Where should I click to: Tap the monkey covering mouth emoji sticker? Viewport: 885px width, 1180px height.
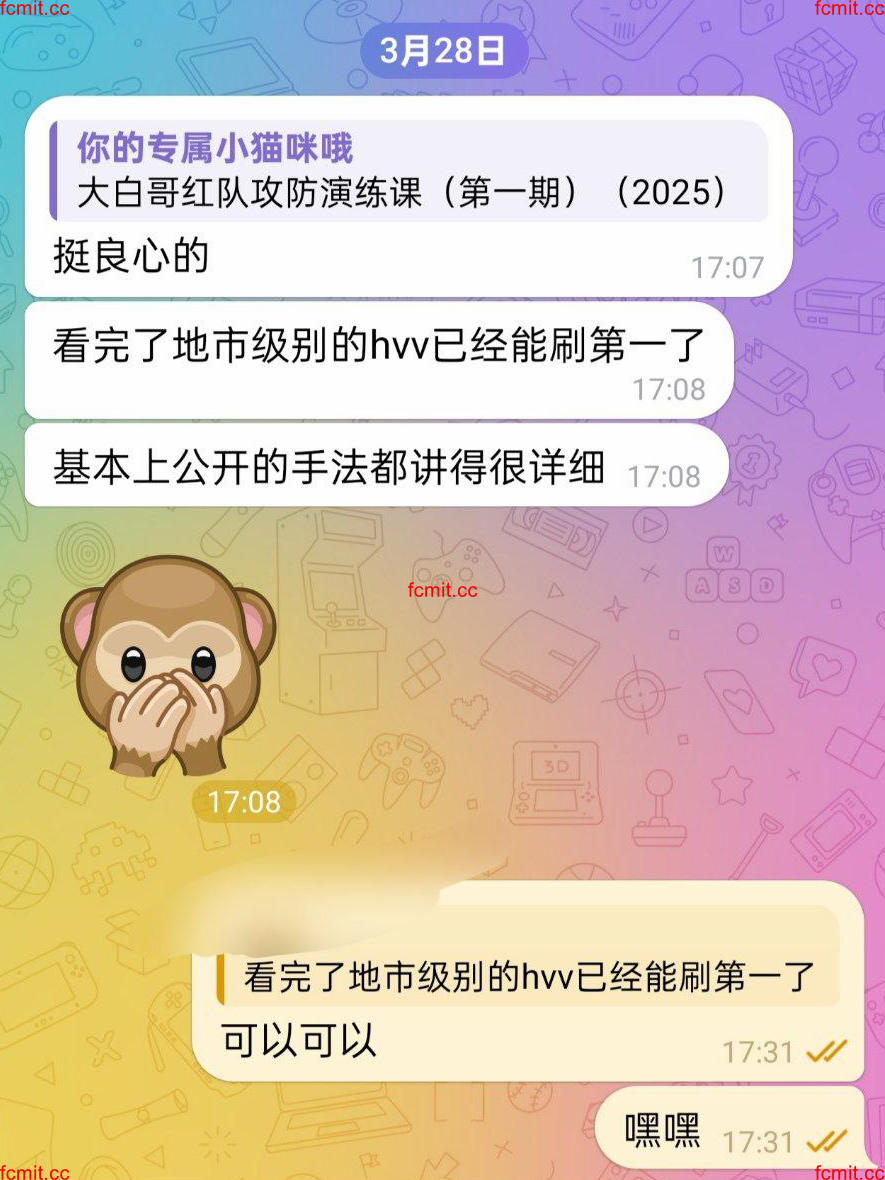(167, 665)
